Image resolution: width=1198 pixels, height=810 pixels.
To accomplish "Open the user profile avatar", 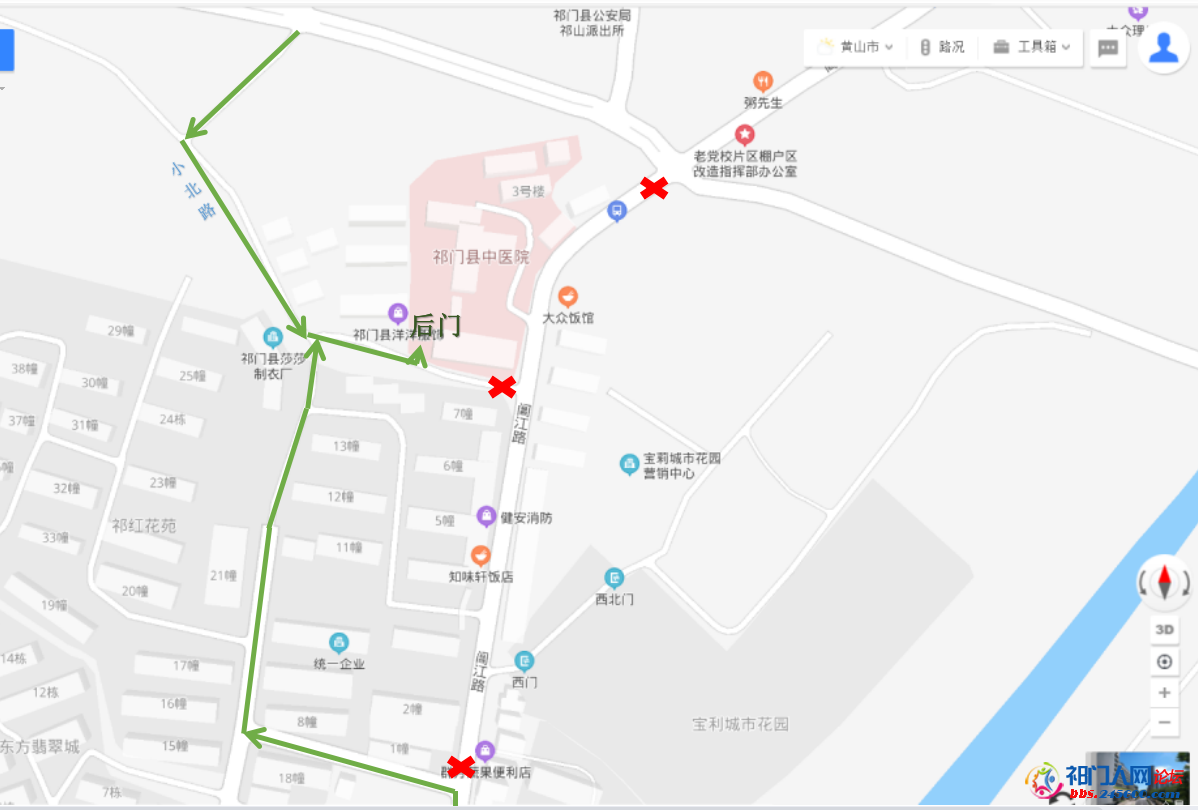I will pyautogui.click(x=1163, y=47).
